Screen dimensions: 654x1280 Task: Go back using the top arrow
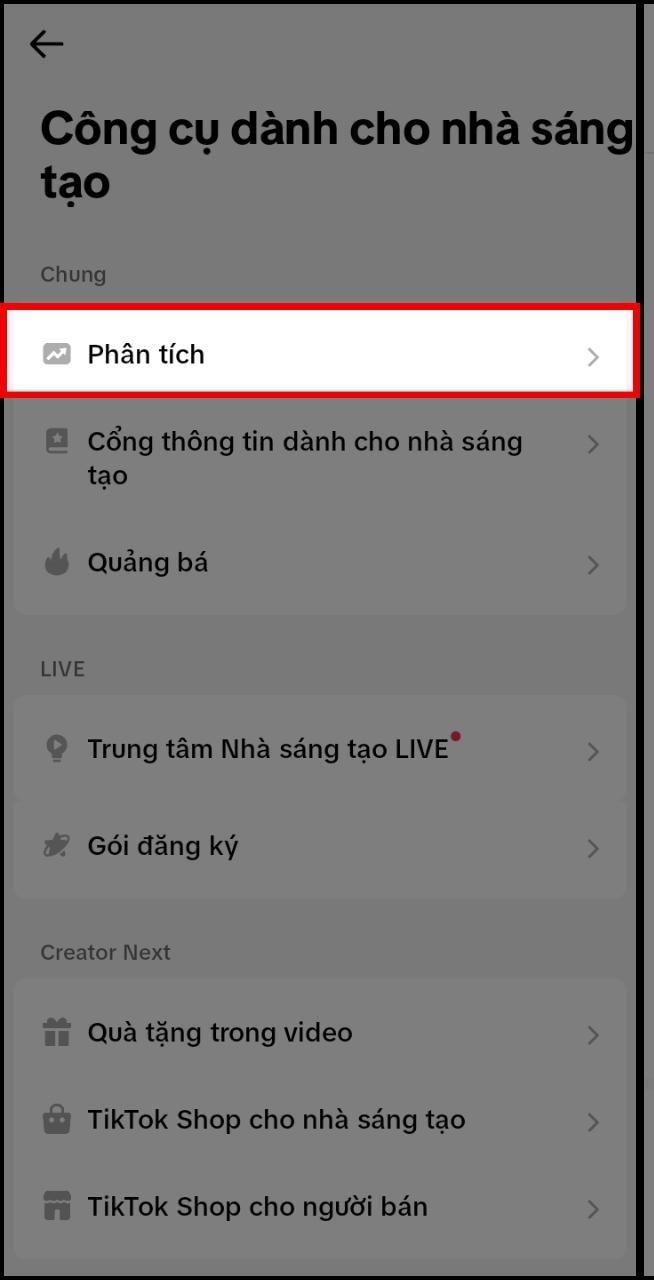click(x=46, y=44)
